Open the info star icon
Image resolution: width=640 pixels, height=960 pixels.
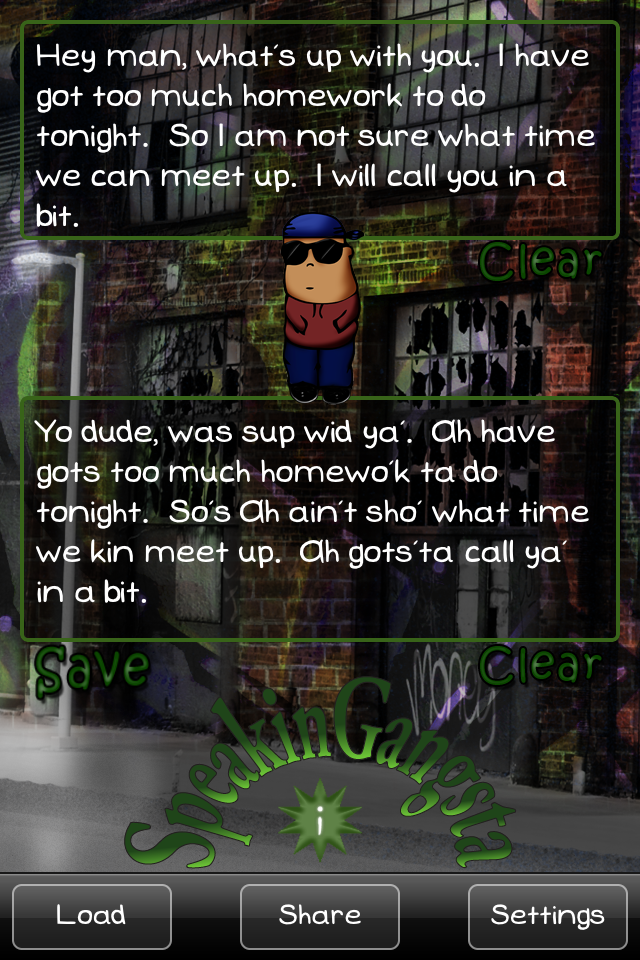pos(319,822)
